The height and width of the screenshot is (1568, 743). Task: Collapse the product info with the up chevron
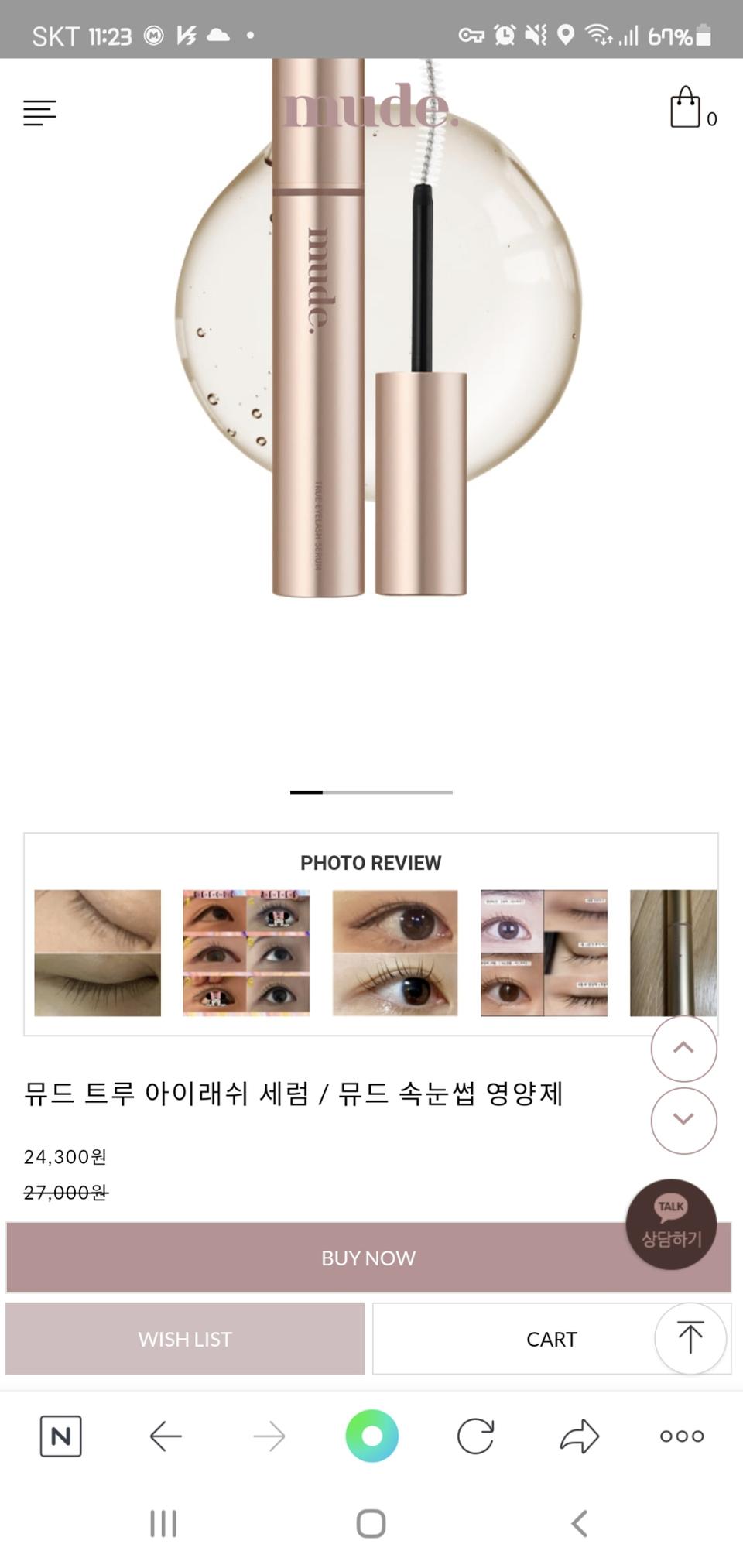click(683, 1048)
